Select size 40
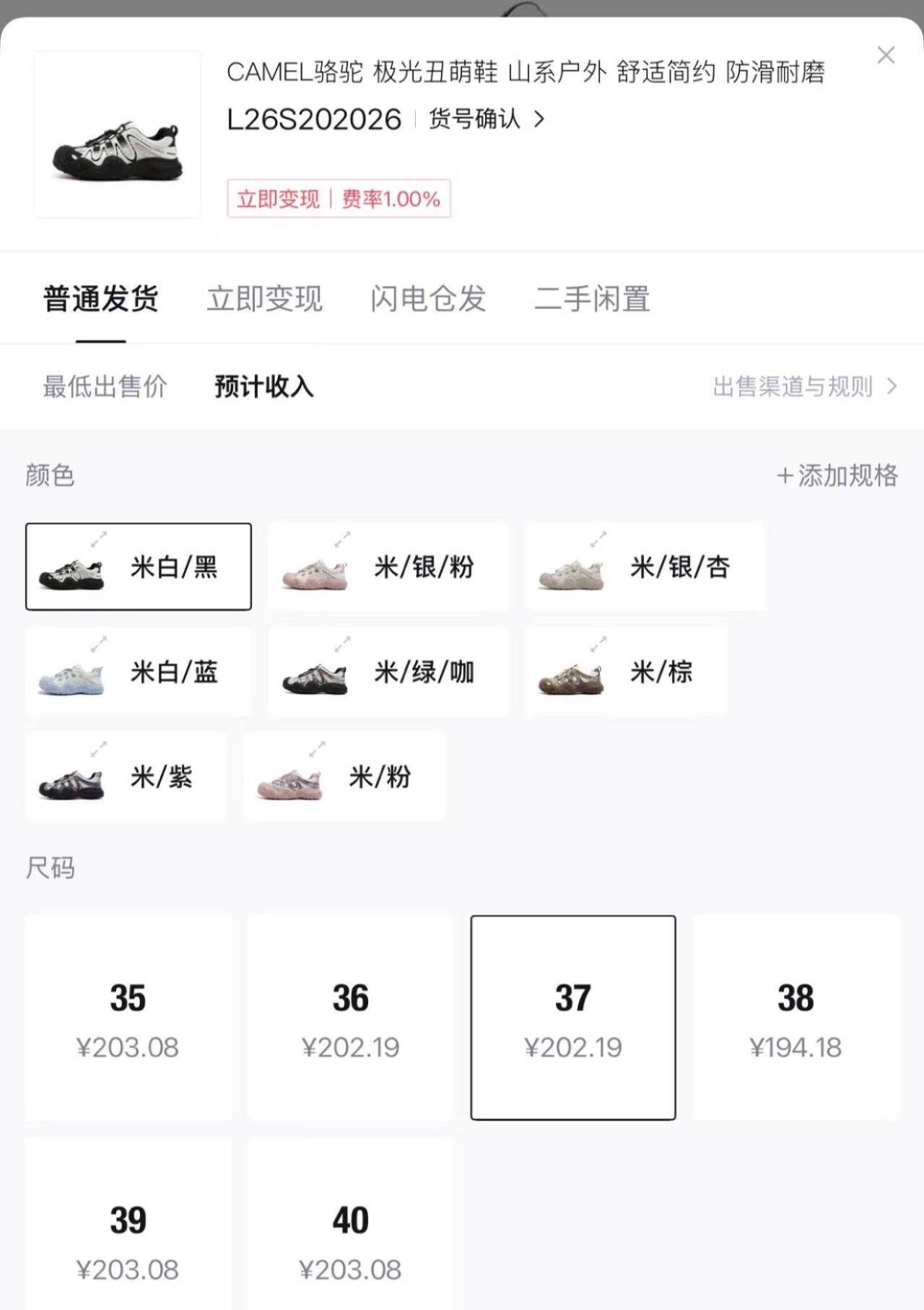The height and width of the screenshot is (1310, 924). pyautogui.click(x=350, y=1235)
